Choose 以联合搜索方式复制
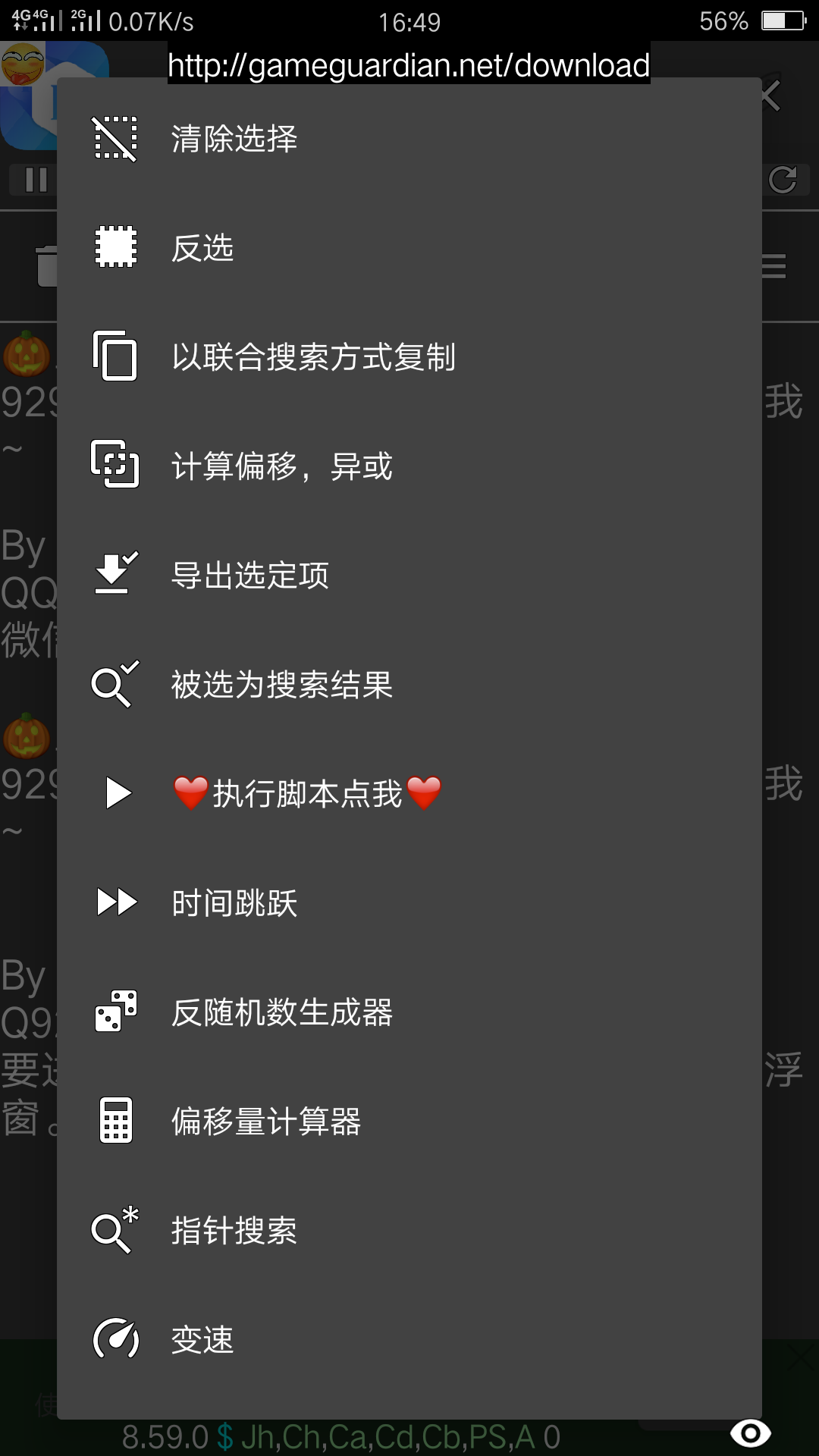The image size is (819, 1456). click(x=313, y=357)
